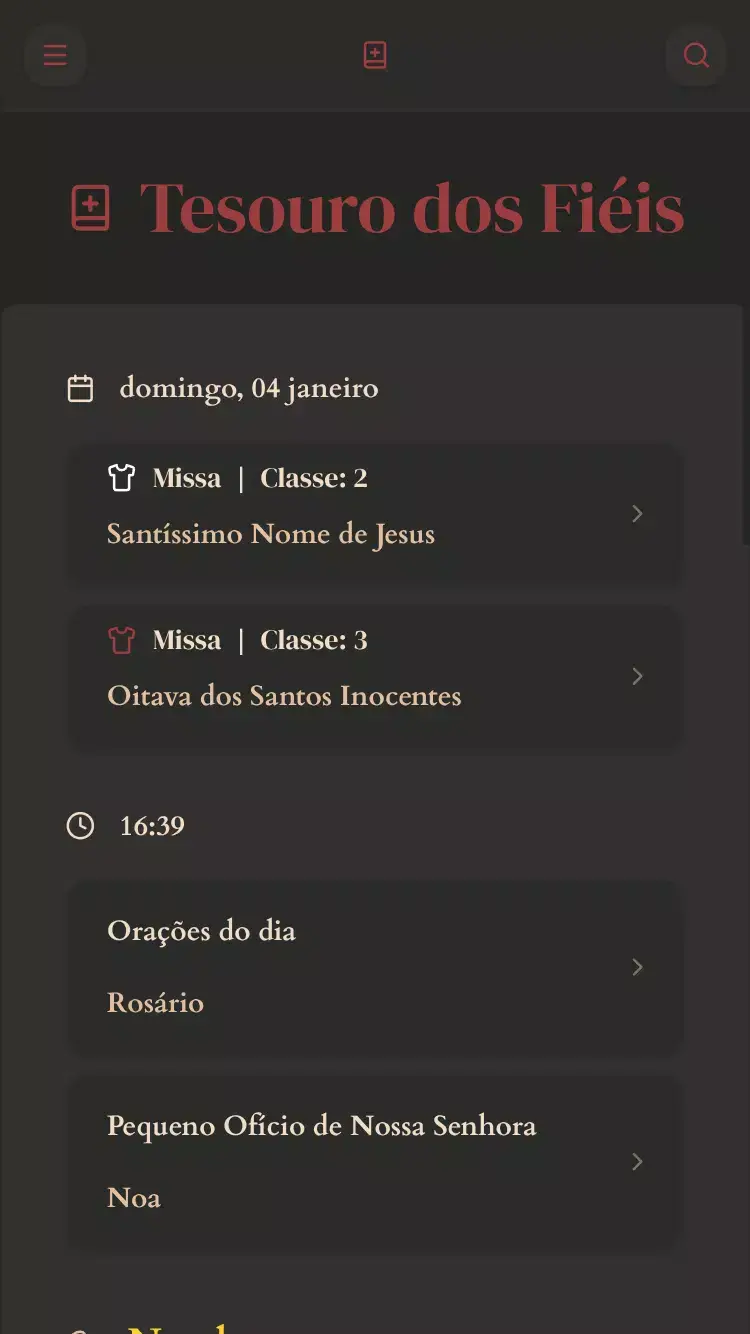750x1334 pixels.
Task: Click the calendar icon next to the date
Action: [x=80, y=388]
